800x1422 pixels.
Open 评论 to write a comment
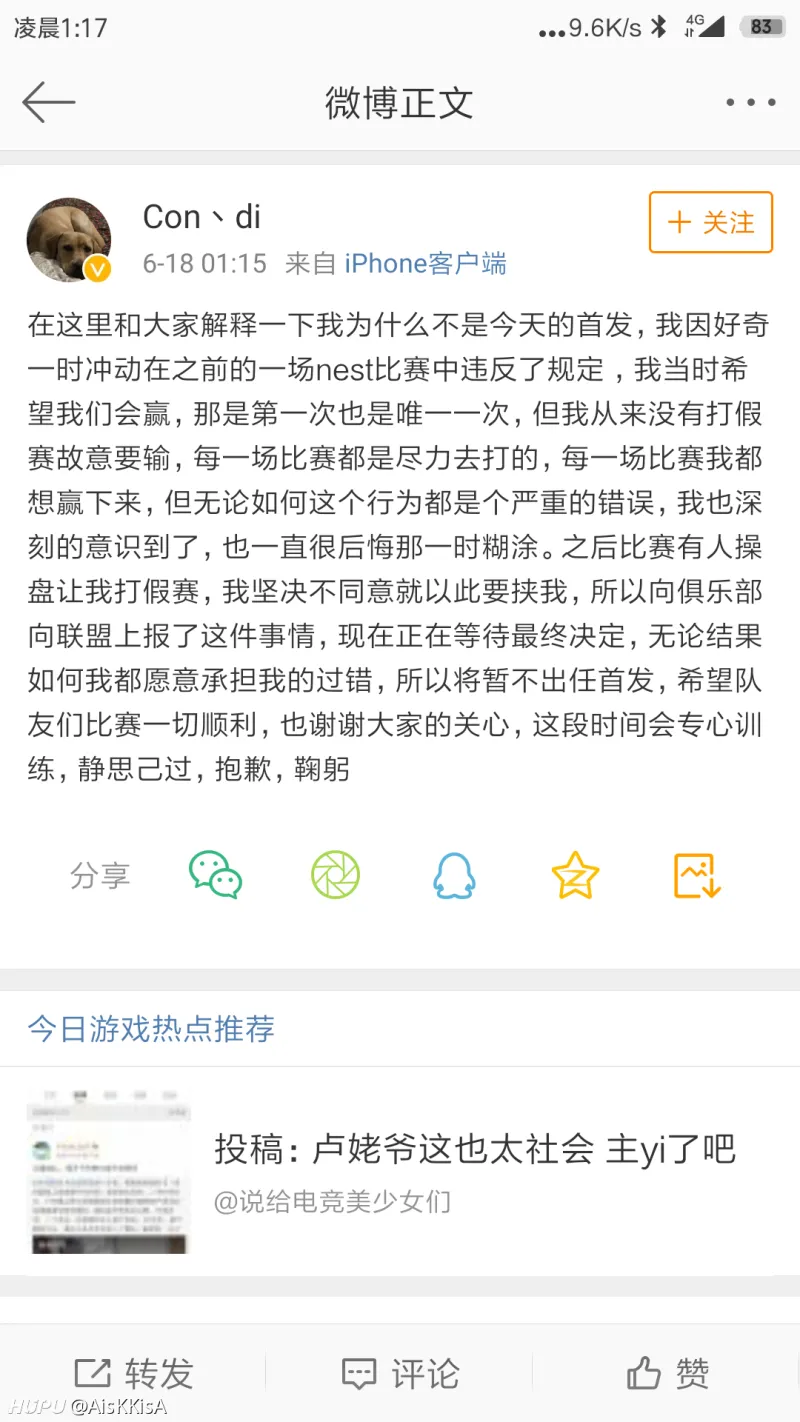tap(400, 1374)
